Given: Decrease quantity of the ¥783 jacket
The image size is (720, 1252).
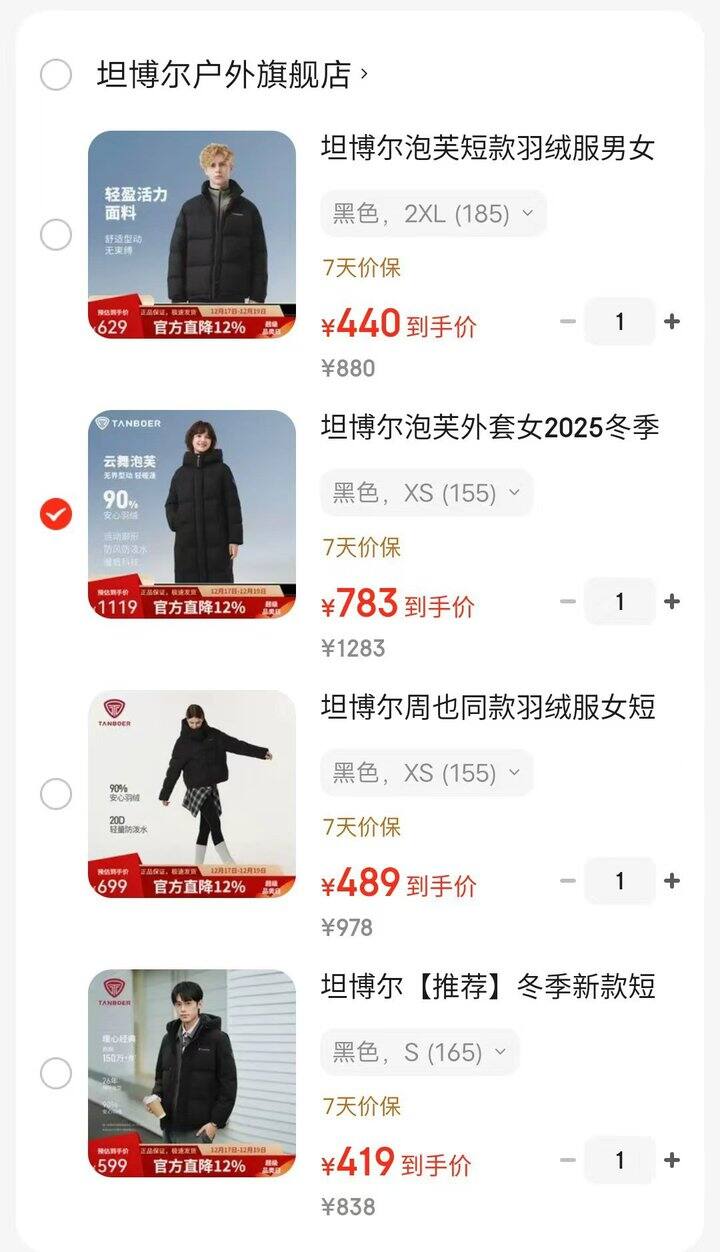Looking at the screenshot, I should tap(568, 602).
